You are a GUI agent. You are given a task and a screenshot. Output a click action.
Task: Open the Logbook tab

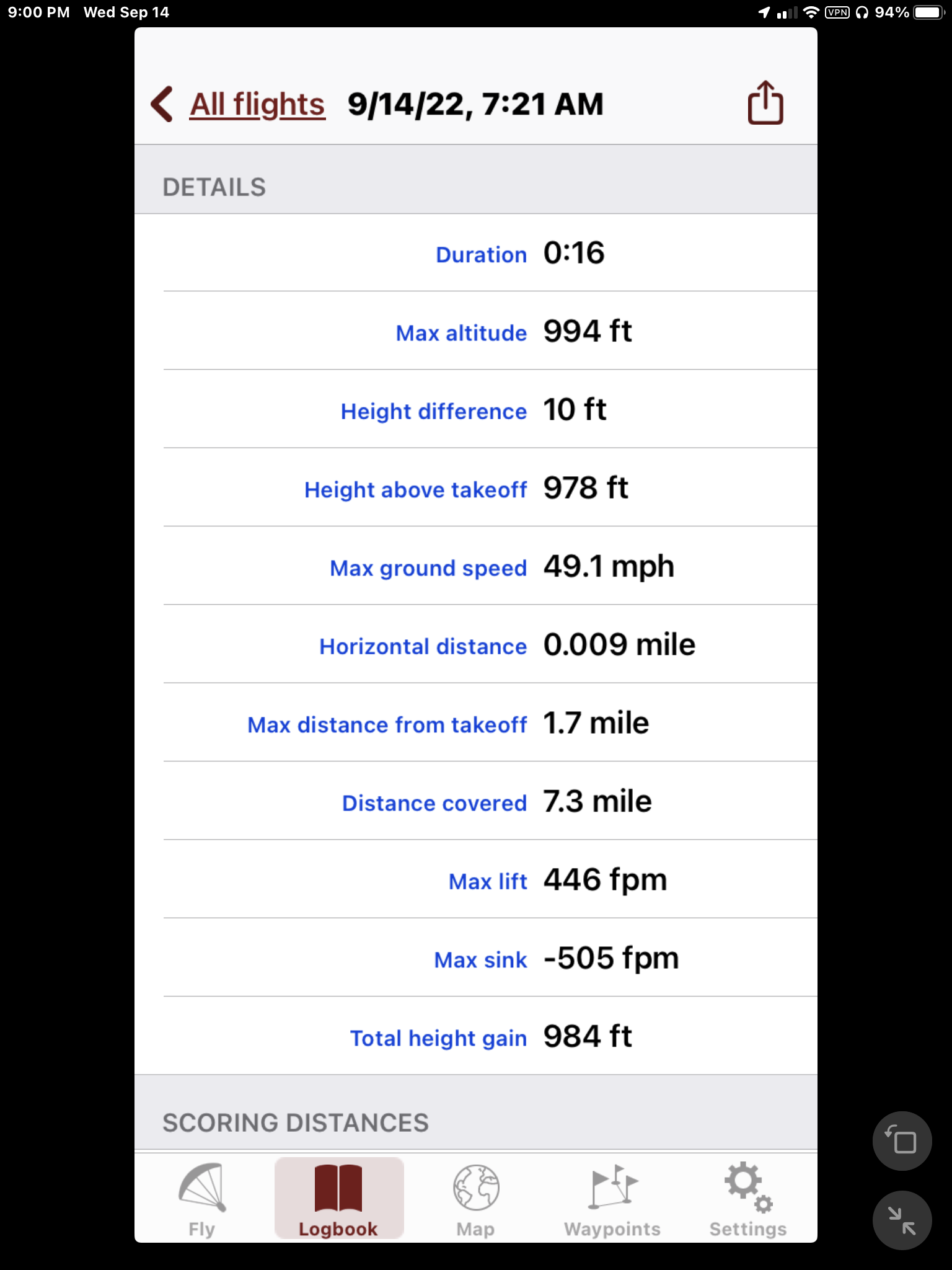[338, 1199]
